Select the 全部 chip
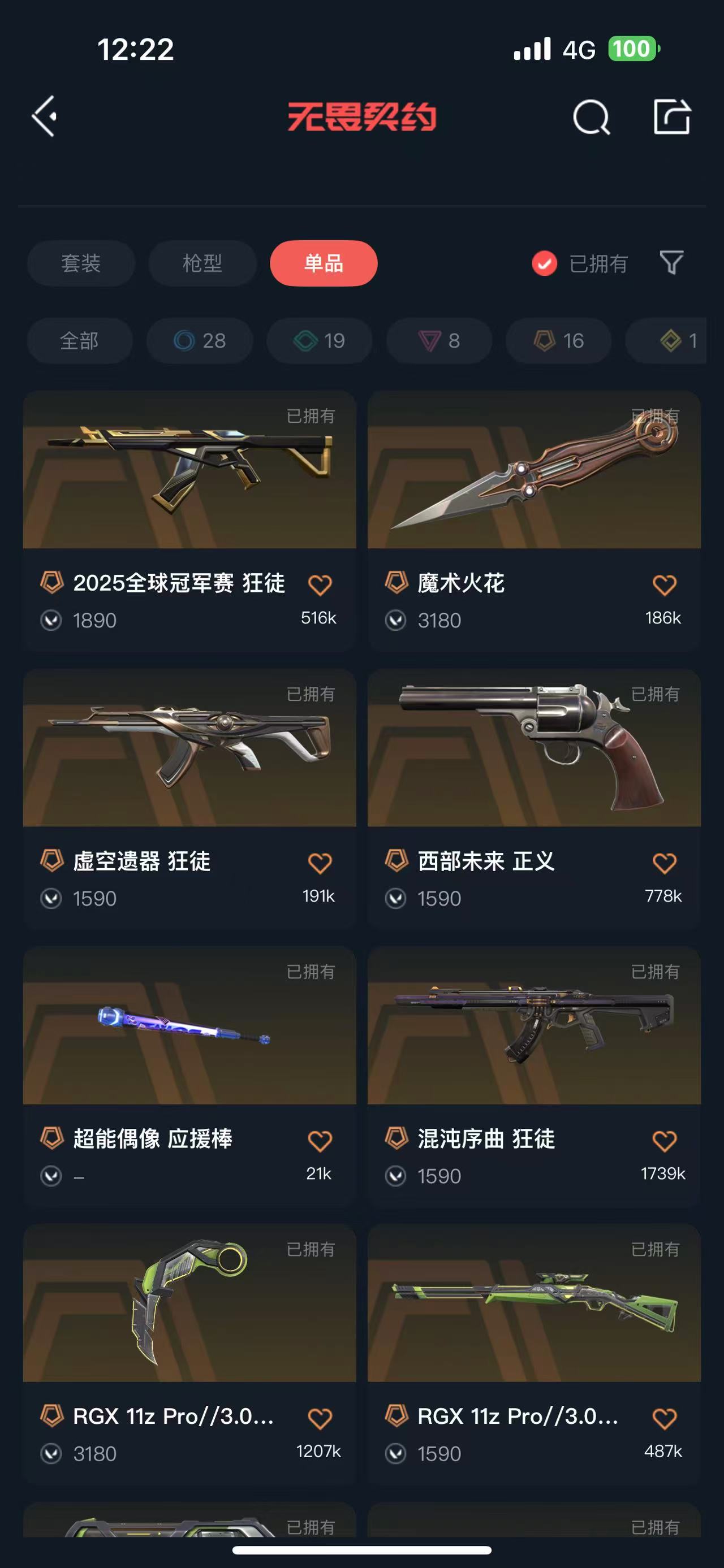The image size is (724, 1568). (79, 340)
